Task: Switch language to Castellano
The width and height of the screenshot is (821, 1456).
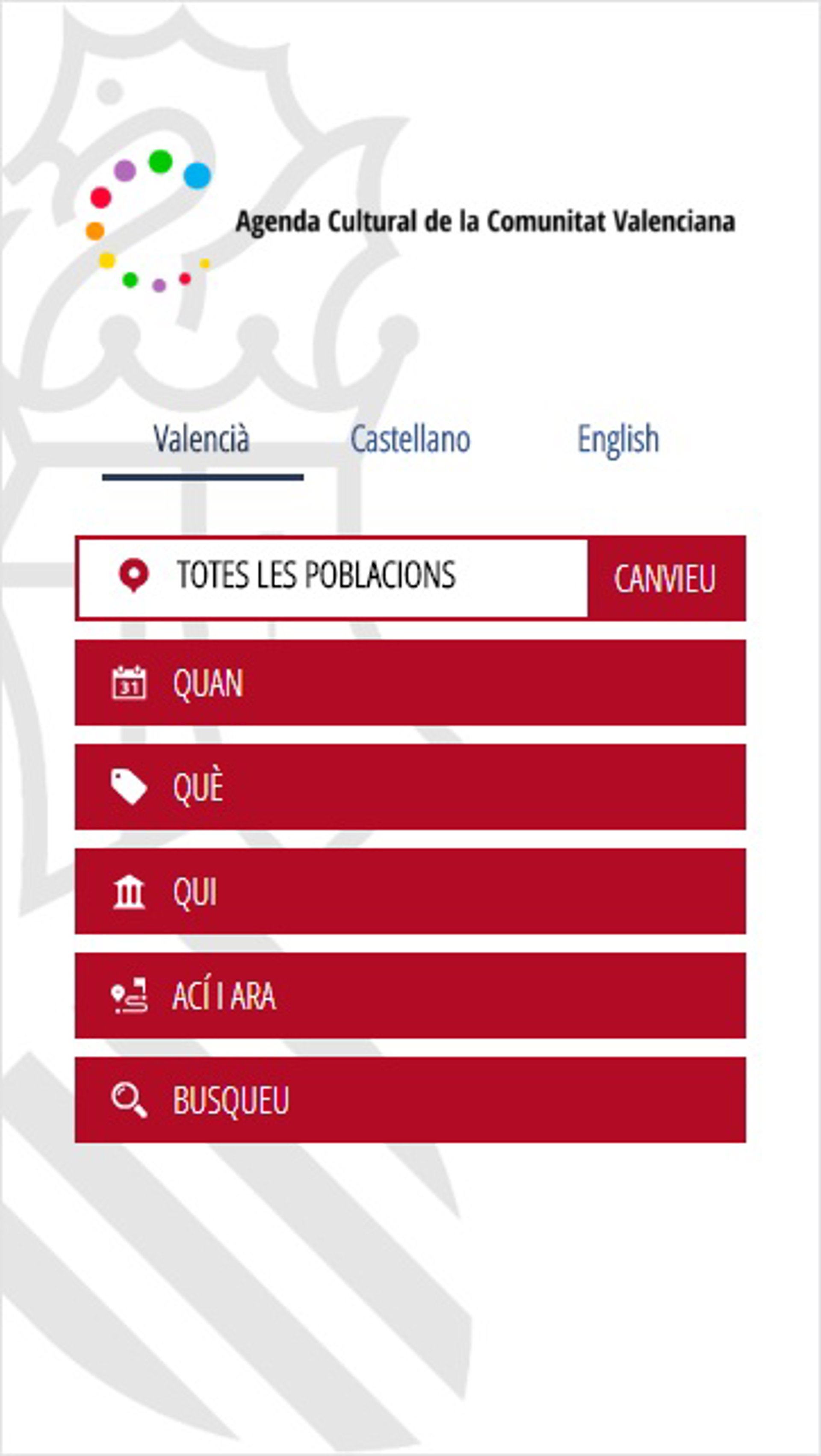Action: tap(410, 439)
